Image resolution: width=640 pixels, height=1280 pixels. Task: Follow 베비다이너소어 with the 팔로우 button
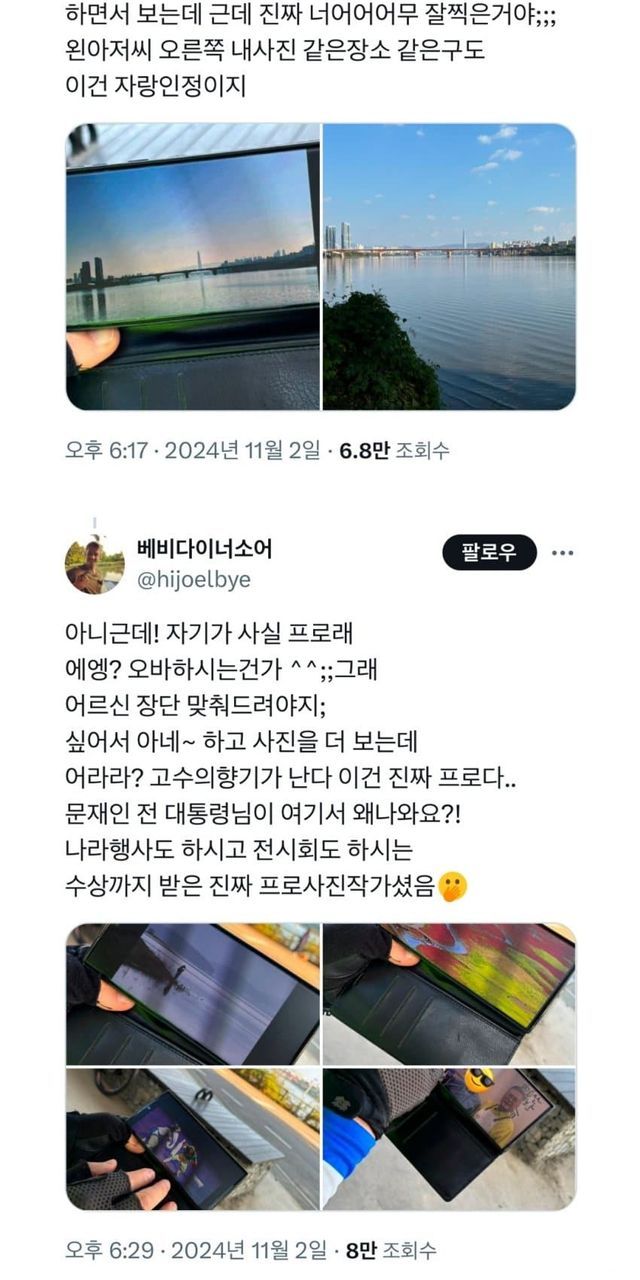(489, 553)
